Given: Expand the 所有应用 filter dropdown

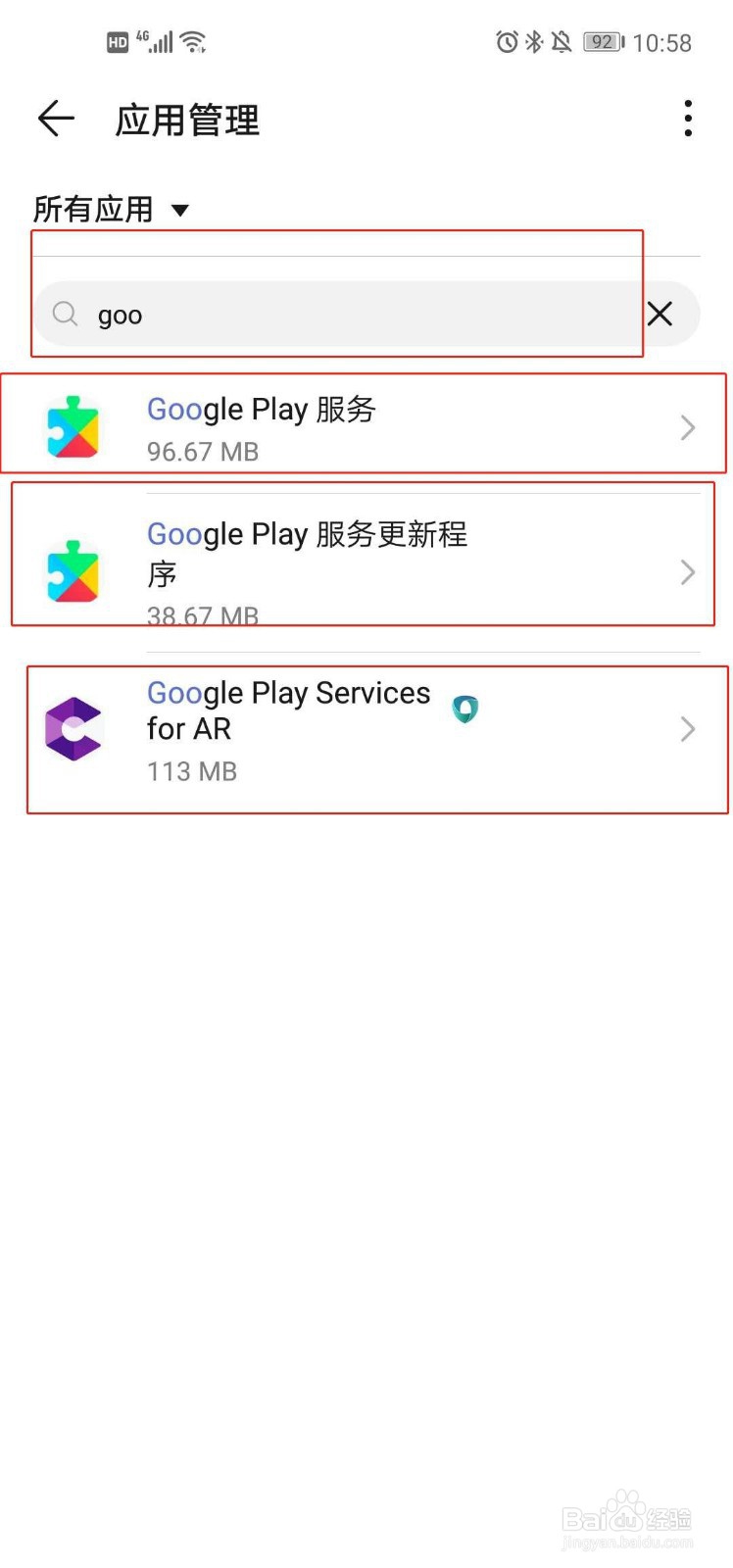Looking at the screenshot, I should click(x=111, y=209).
